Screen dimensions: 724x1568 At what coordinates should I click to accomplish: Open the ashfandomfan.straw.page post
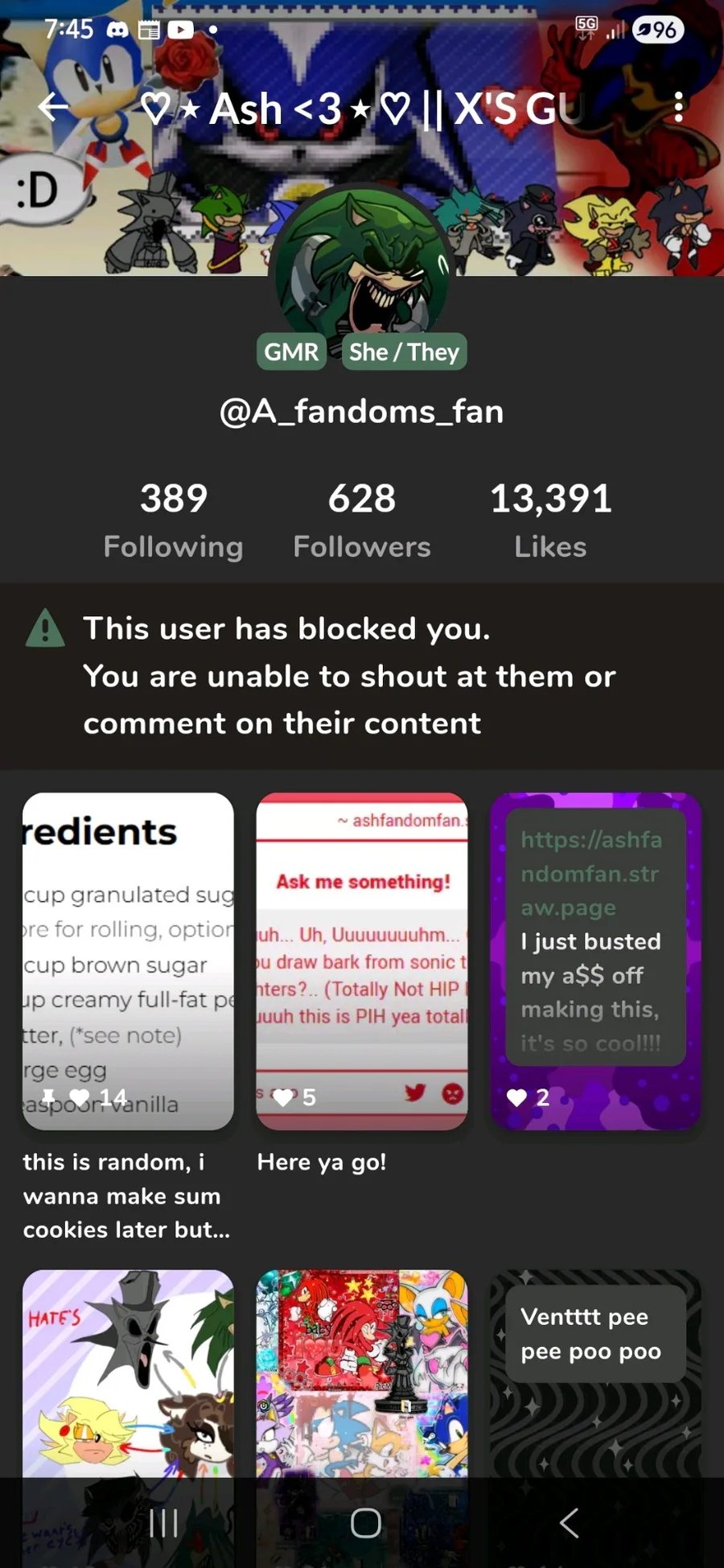pyautogui.click(x=595, y=961)
